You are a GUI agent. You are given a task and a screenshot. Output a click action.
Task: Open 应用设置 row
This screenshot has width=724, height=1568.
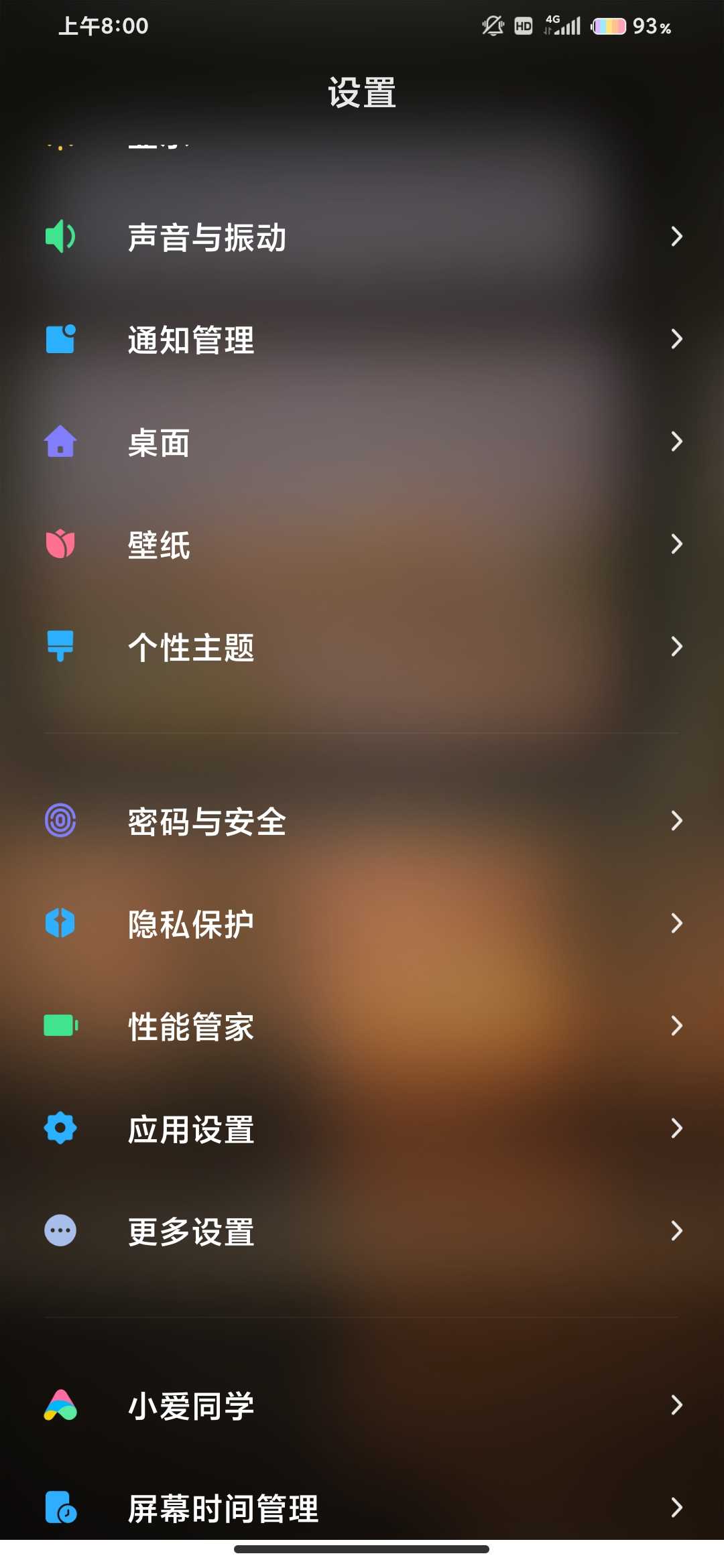tap(362, 1128)
